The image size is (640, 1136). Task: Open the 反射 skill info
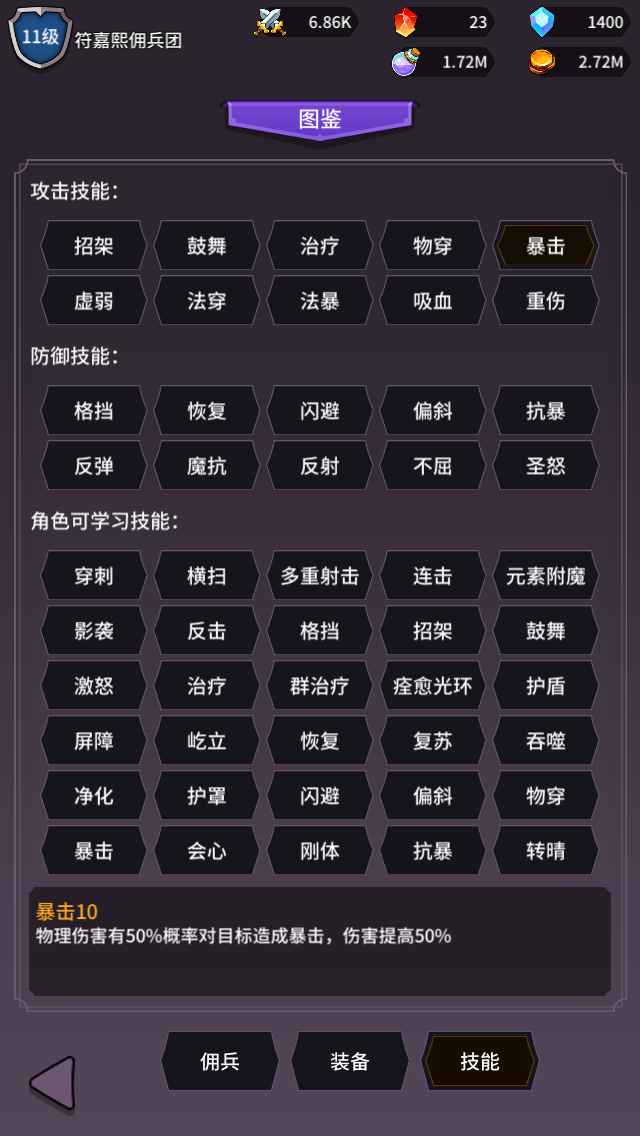click(x=320, y=466)
